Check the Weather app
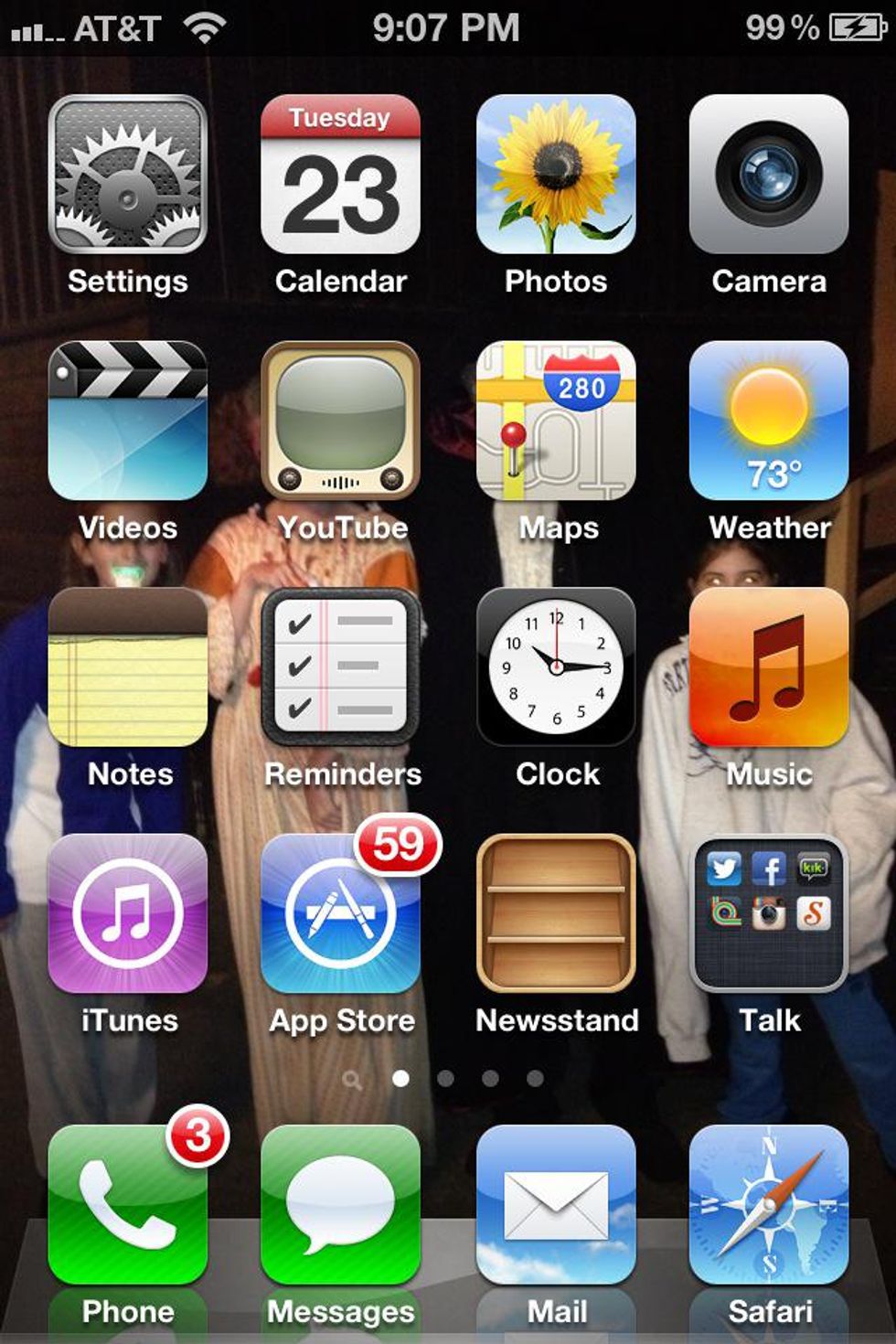 coord(769,421)
